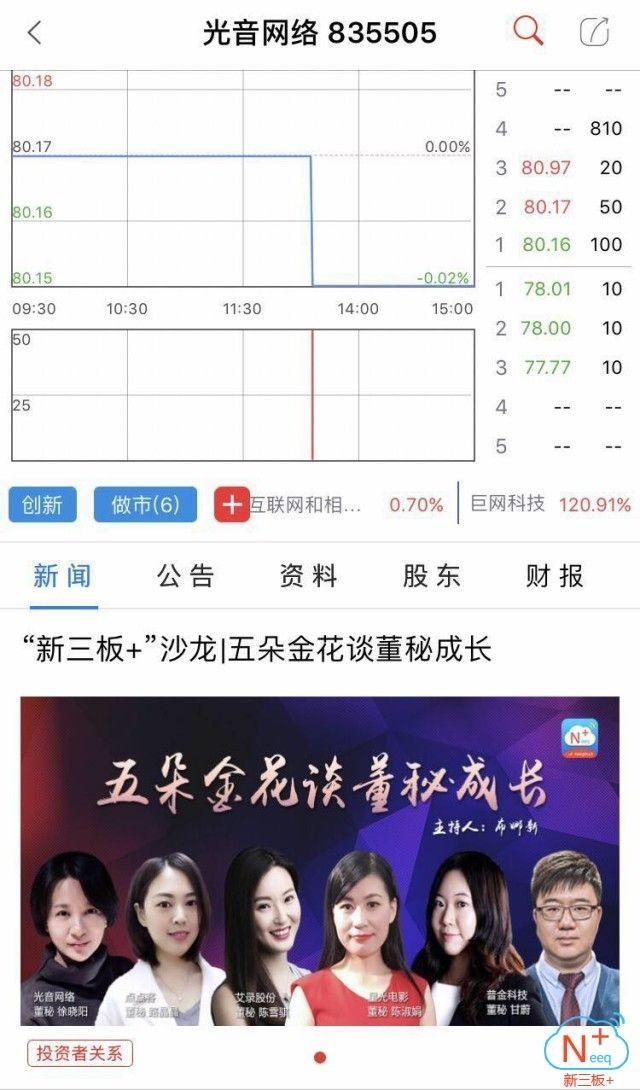
Task: Tap the edit/share icon in header
Action: pos(595,32)
